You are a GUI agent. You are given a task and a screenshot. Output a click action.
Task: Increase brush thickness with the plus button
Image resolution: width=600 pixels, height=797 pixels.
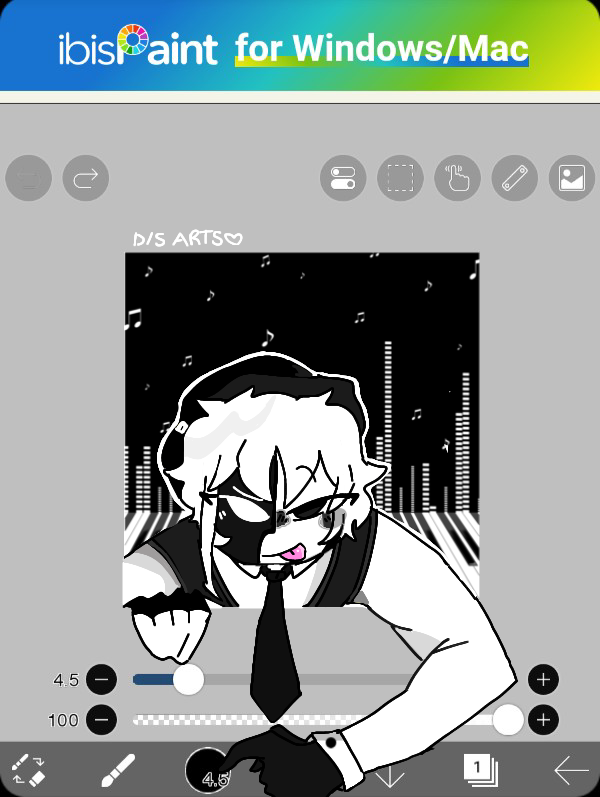click(x=543, y=680)
